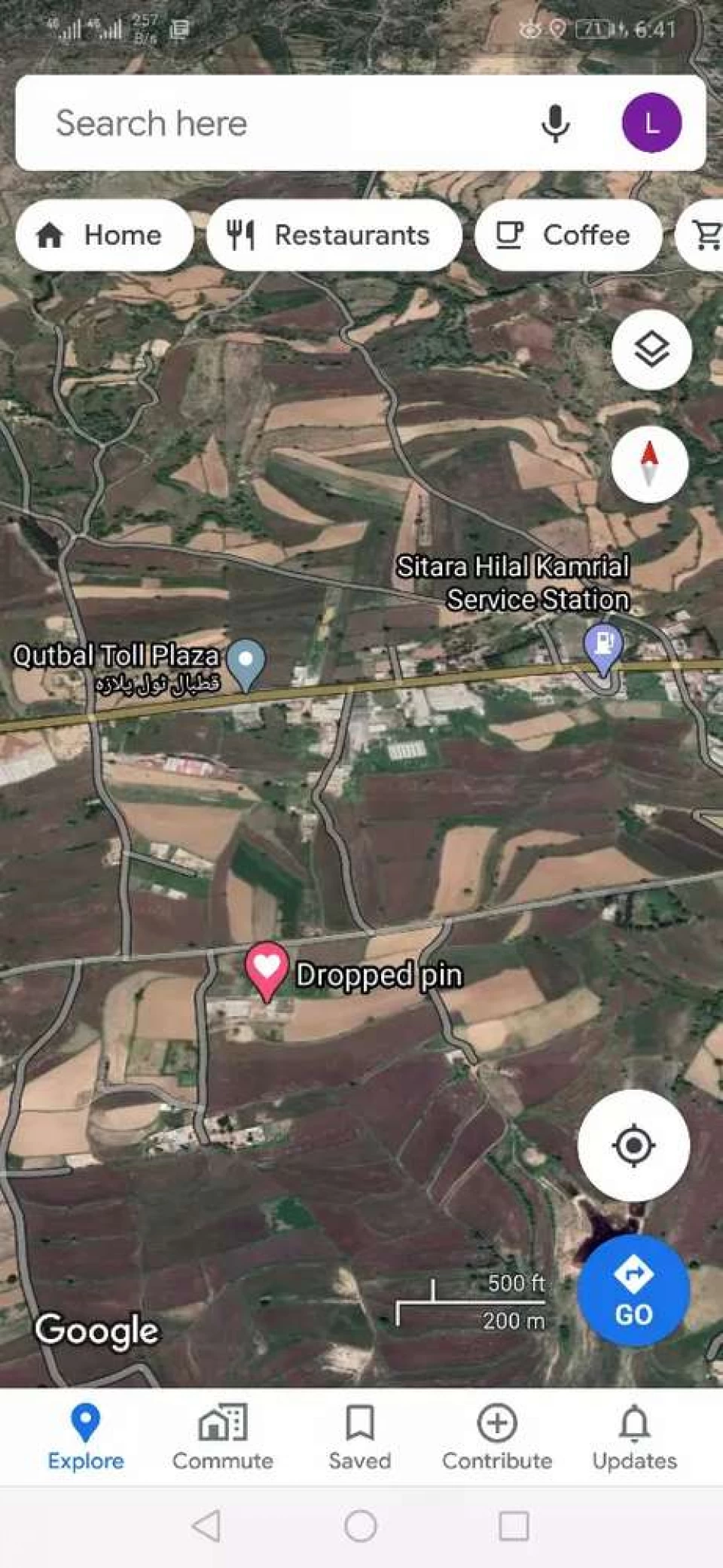Select the Home chip

tap(103, 235)
